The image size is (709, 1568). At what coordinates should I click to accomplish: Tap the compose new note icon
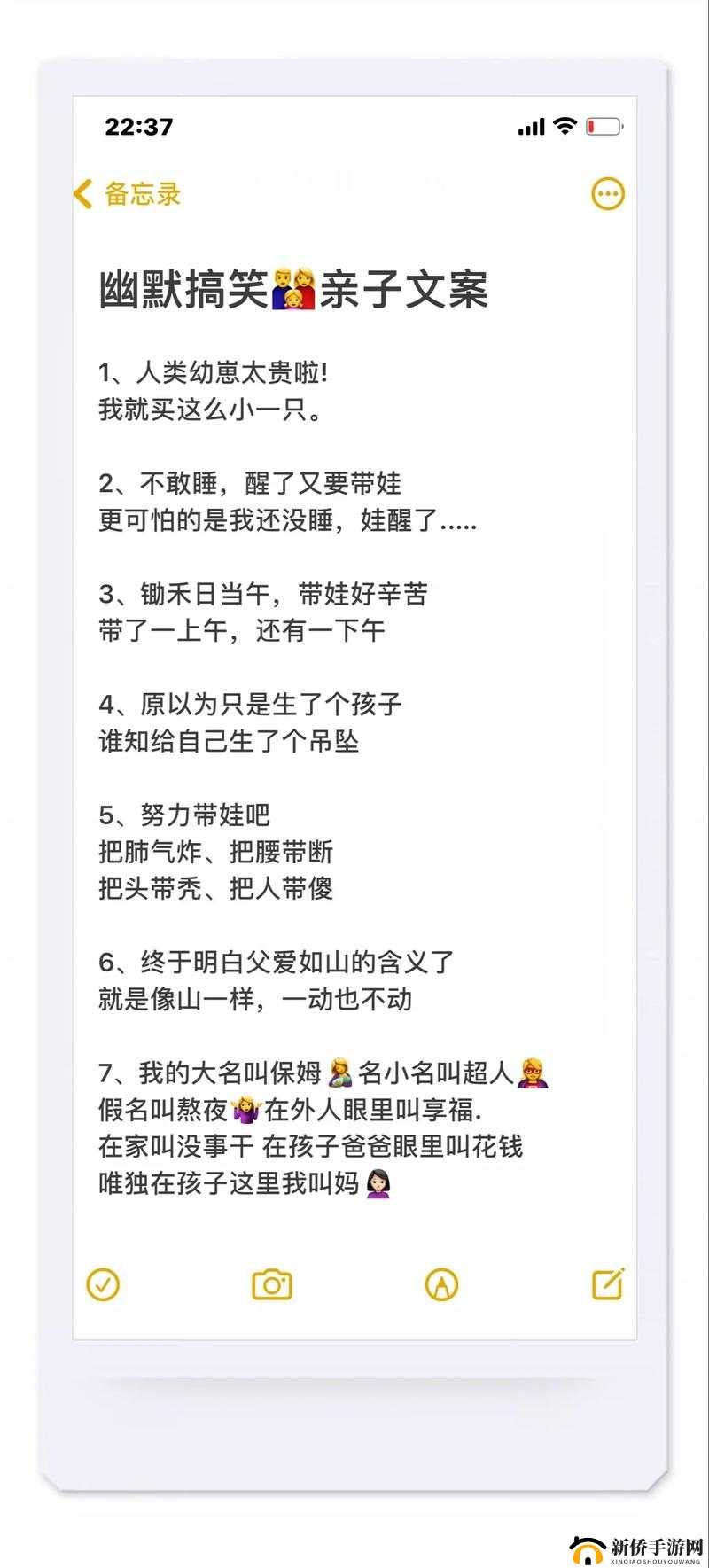pos(608,1283)
